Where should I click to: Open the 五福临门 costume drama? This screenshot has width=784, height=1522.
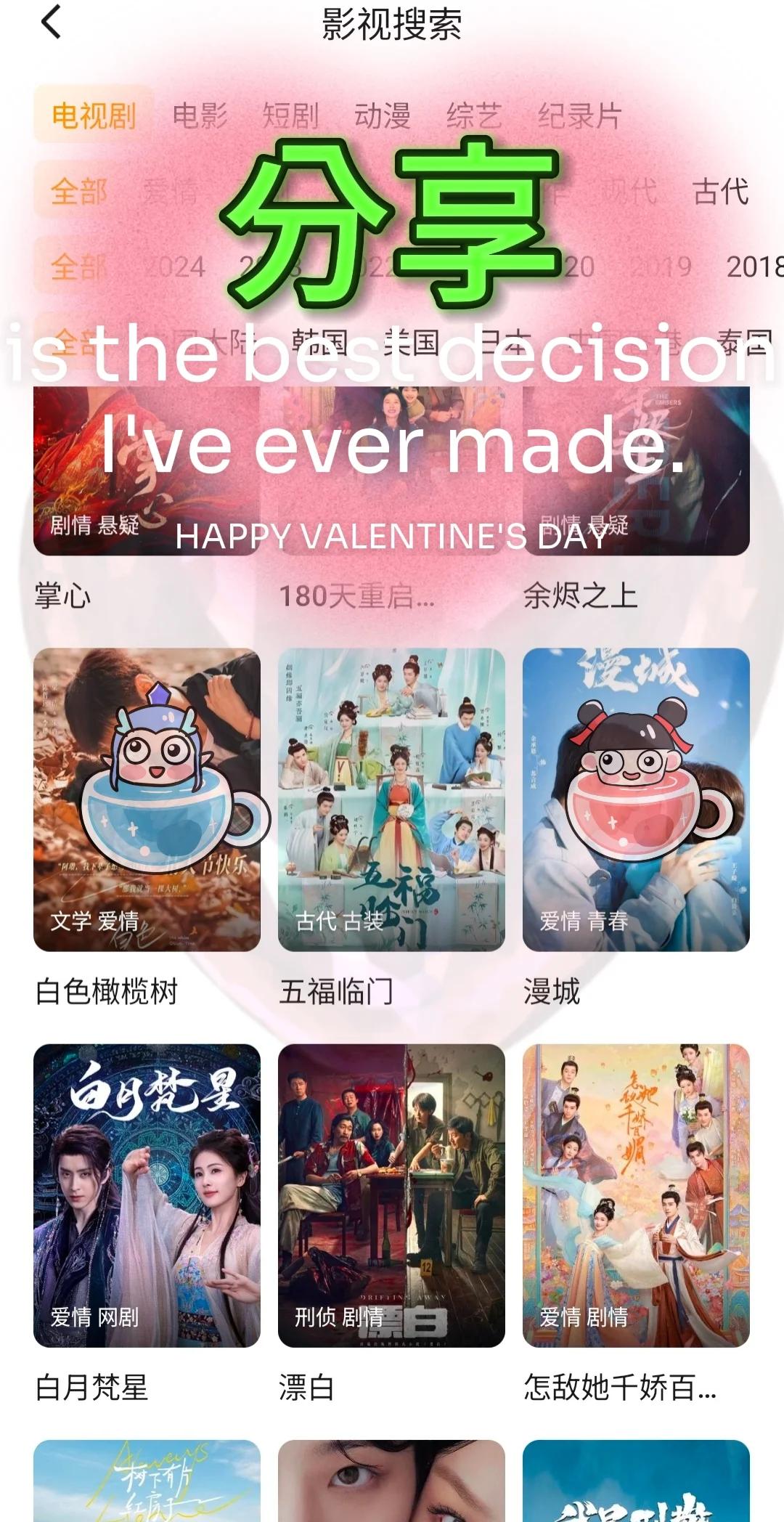tap(392, 799)
